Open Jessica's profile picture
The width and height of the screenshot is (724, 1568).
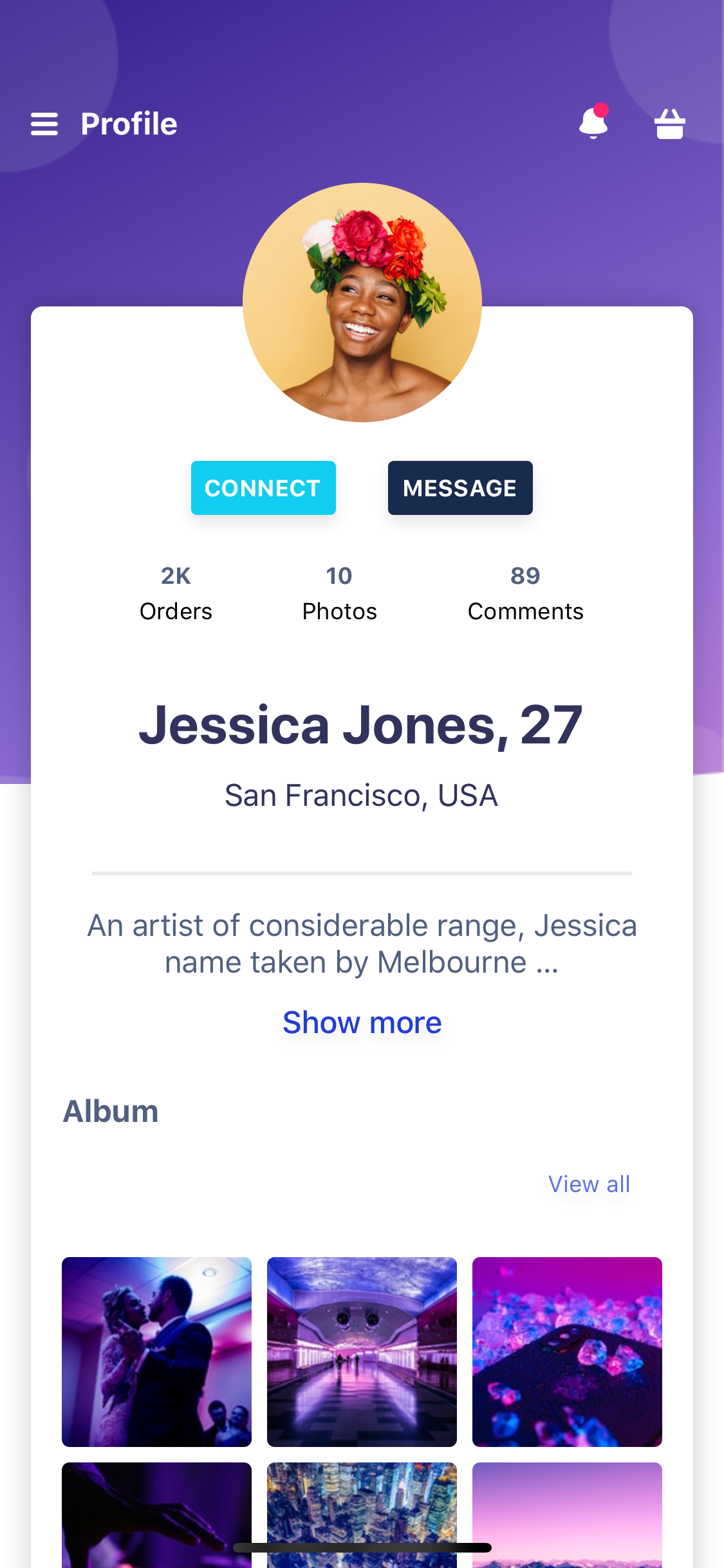tap(362, 303)
